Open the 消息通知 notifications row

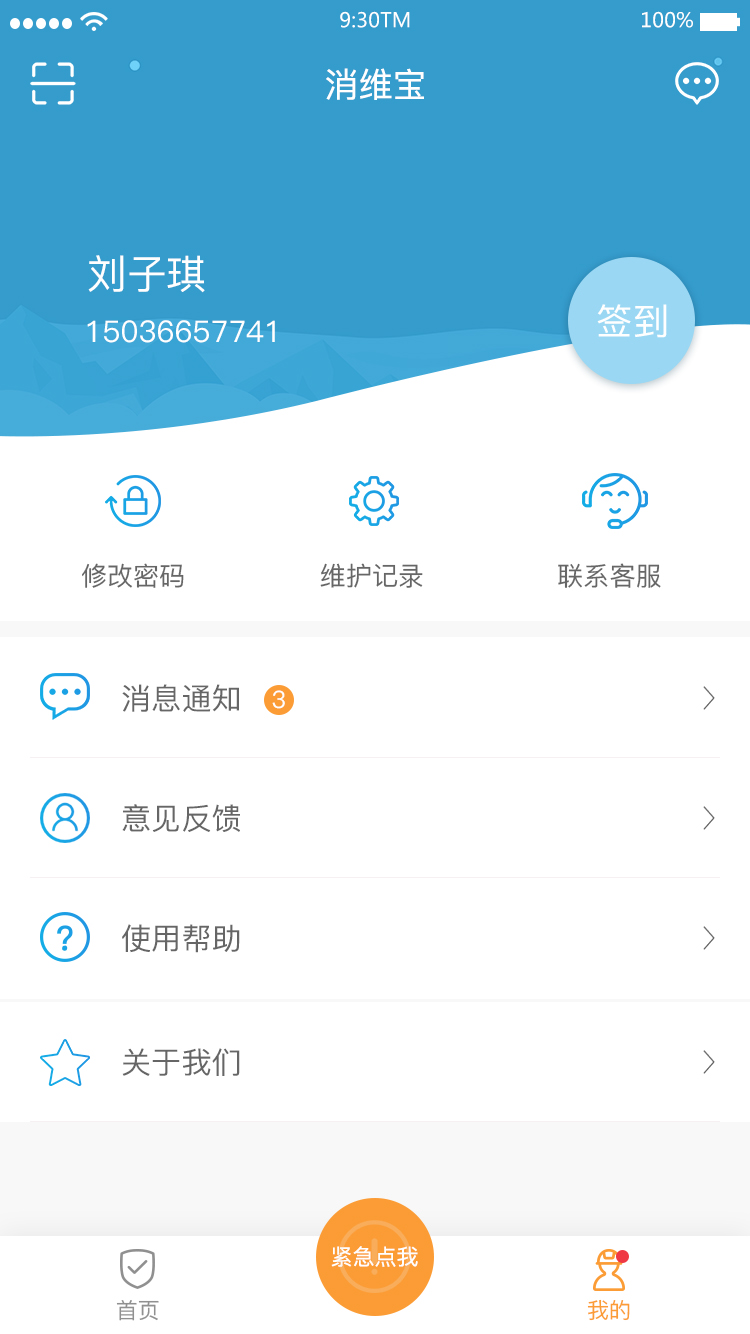tap(375, 698)
